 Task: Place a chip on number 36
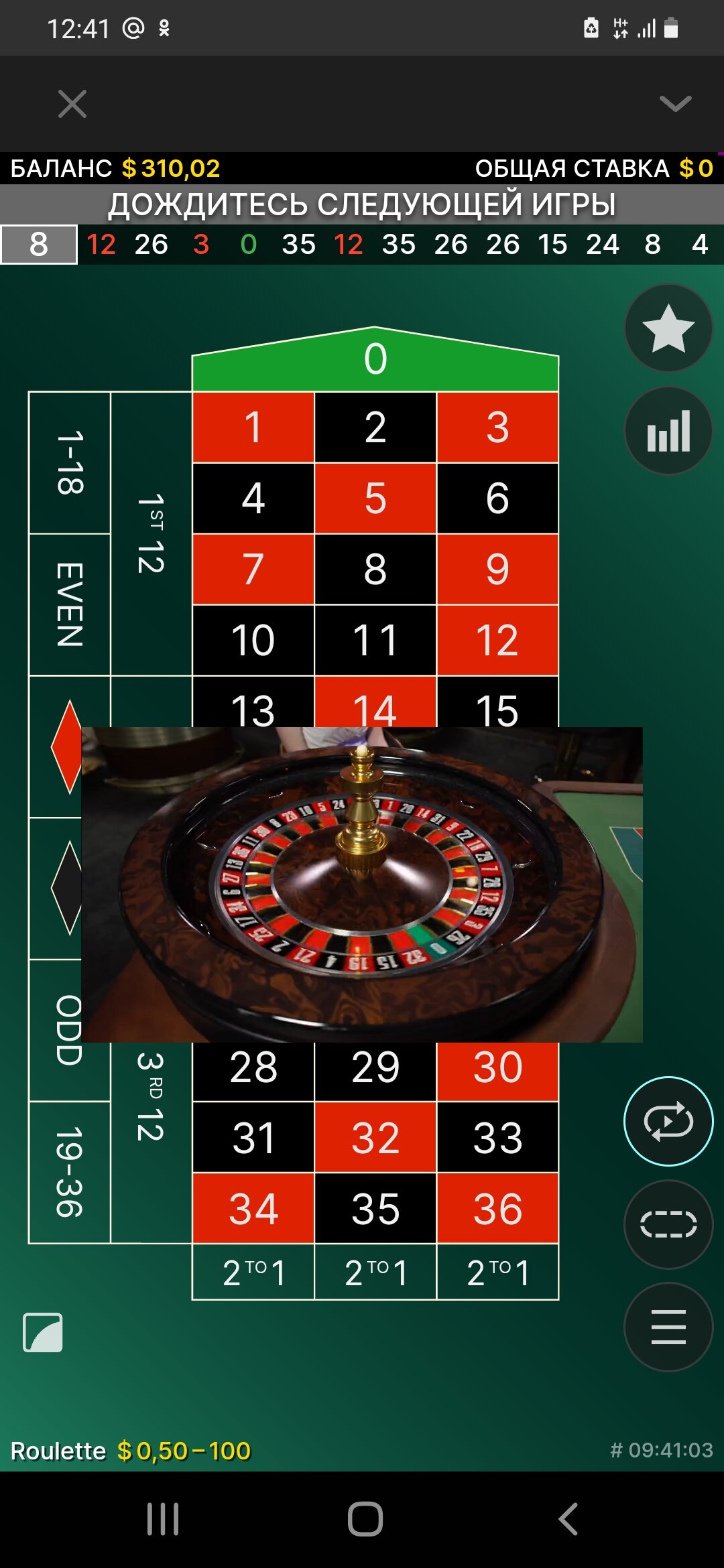(x=497, y=1208)
